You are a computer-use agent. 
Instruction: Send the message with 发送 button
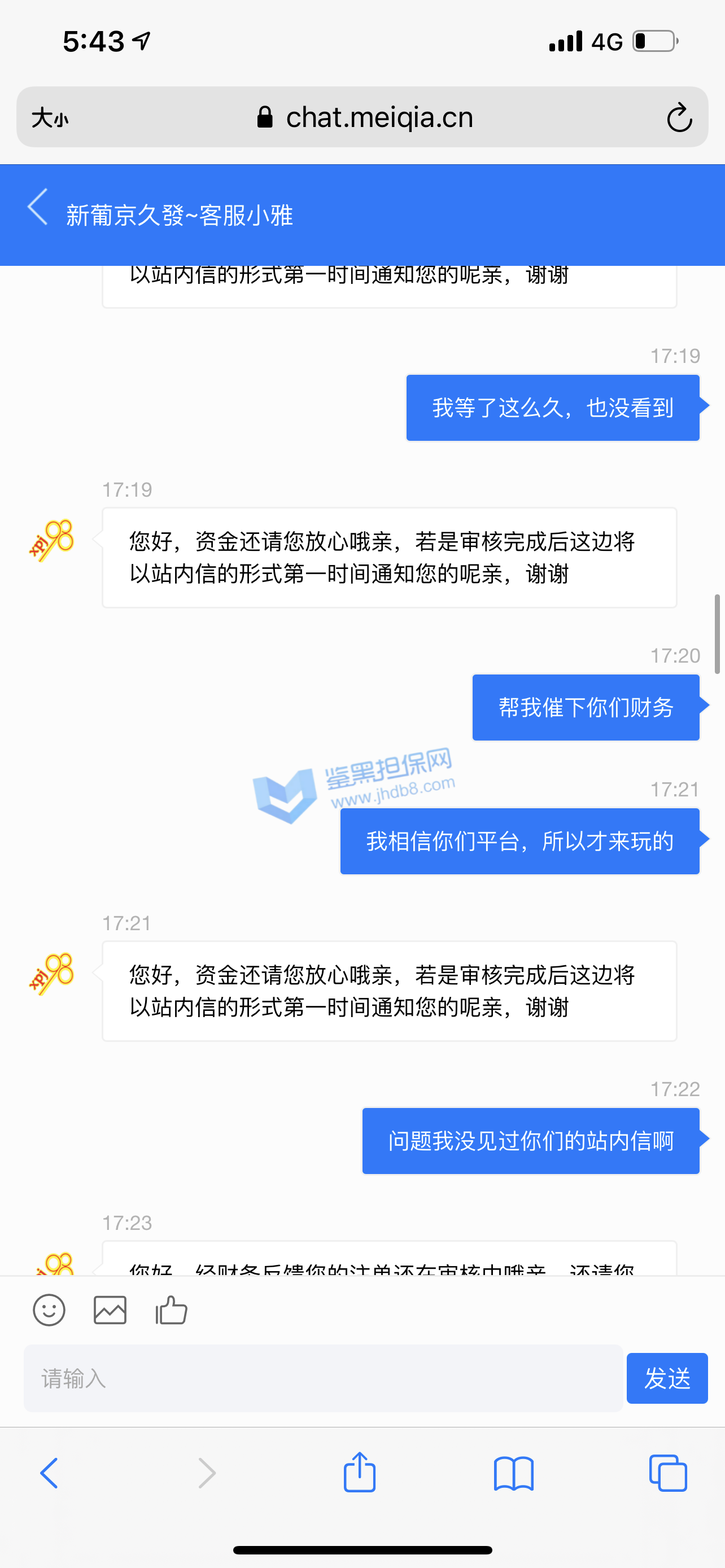(x=667, y=1379)
